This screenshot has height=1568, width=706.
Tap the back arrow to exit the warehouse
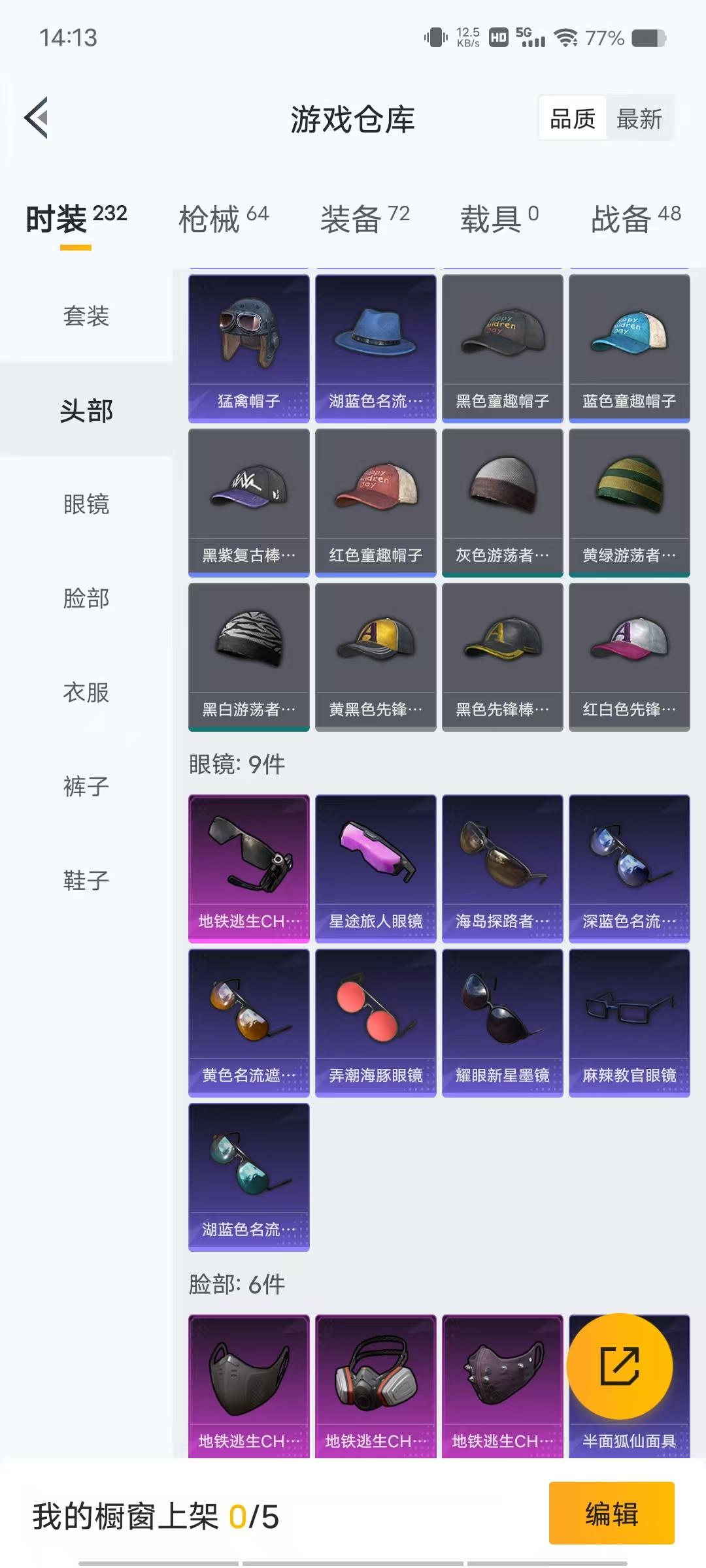pos(36,118)
